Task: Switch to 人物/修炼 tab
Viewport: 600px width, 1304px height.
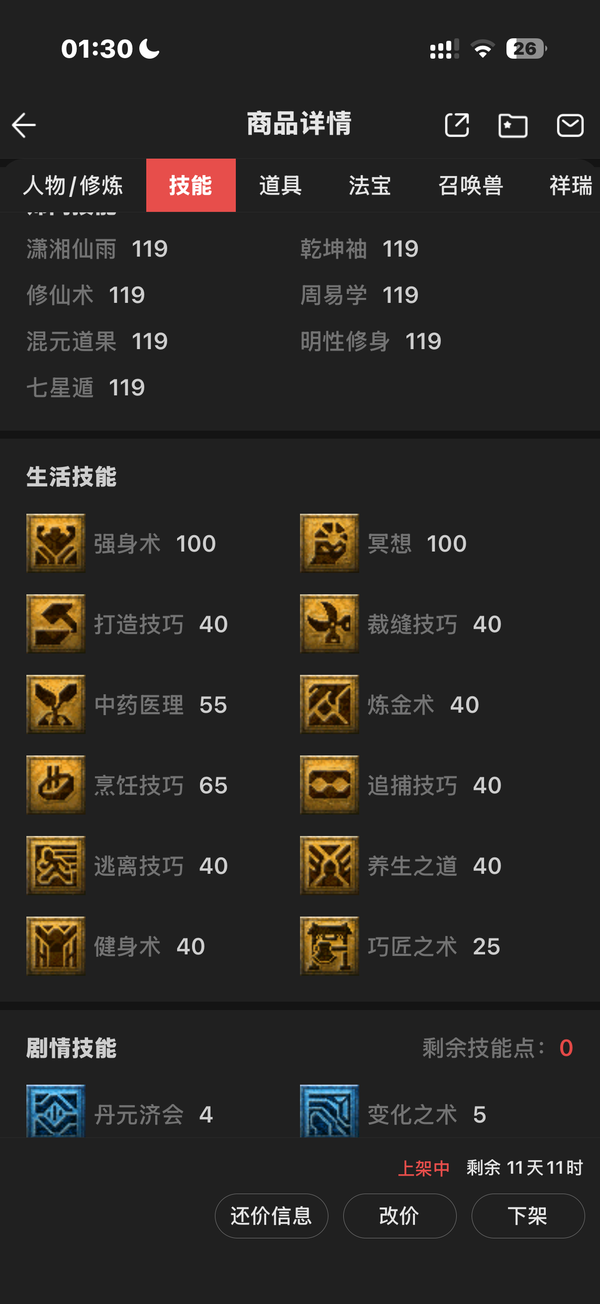Action: coord(73,185)
